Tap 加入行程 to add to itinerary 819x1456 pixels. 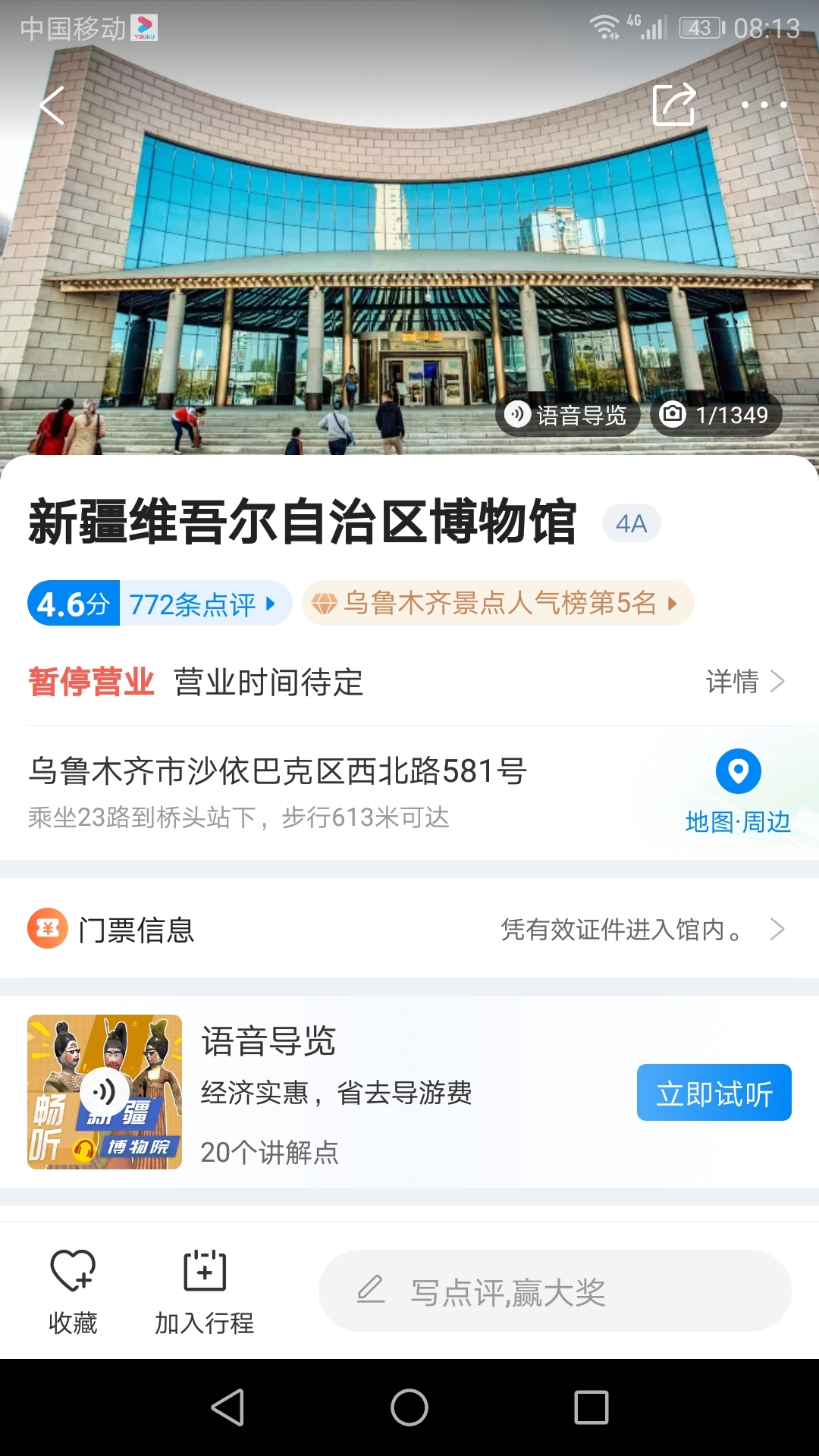(x=204, y=1290)
